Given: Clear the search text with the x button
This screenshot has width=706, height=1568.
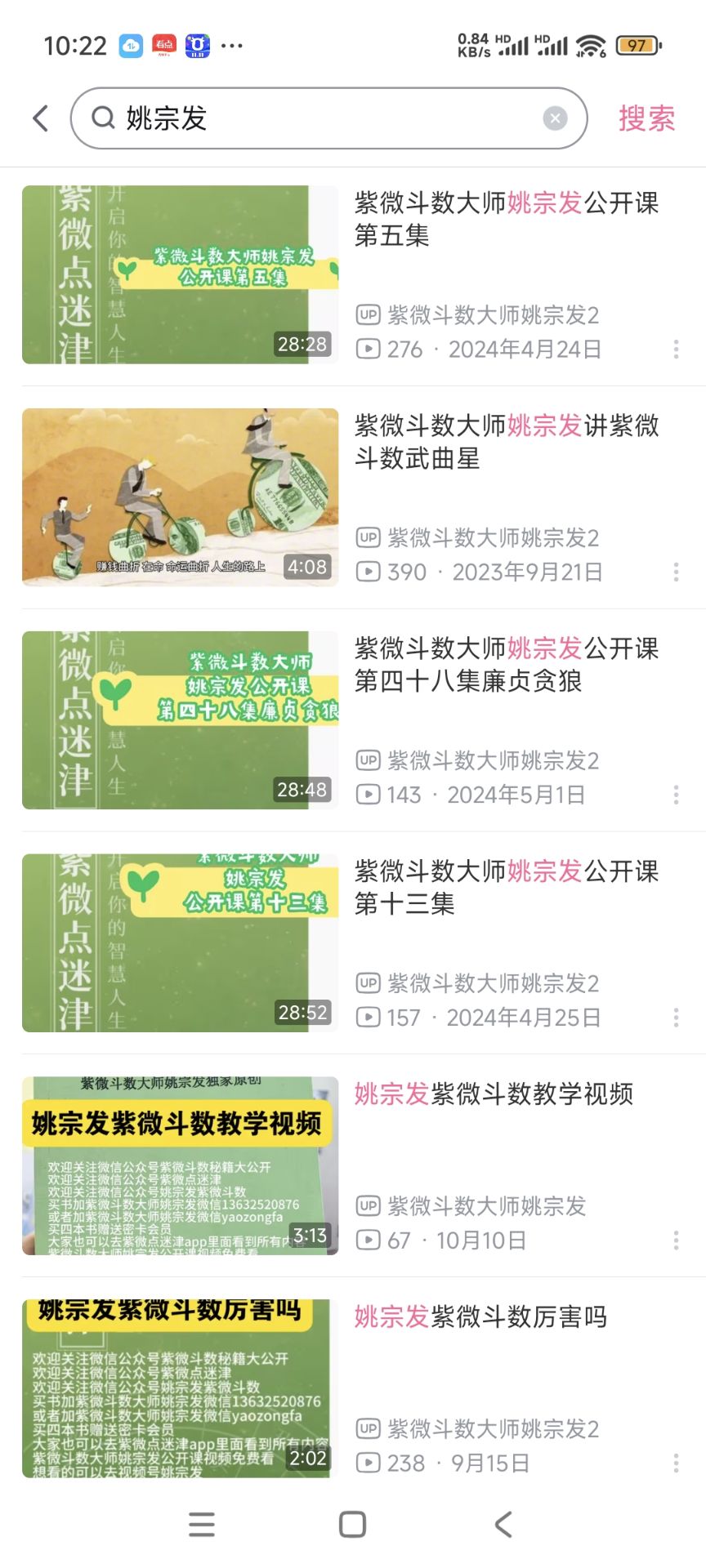Looking at the screenshot, I should (x=556, y=118).
